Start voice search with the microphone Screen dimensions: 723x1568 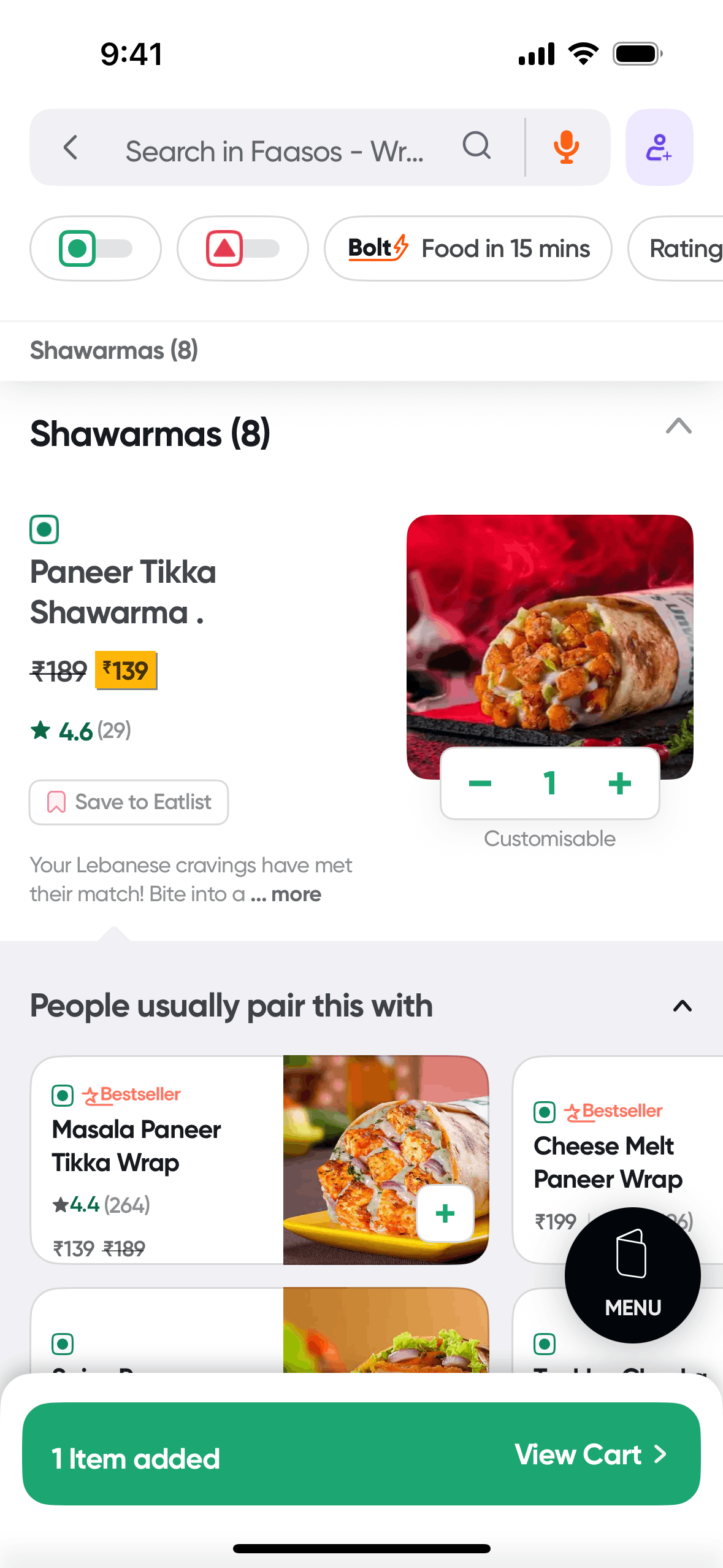pyautogui.click(x=566, y=148)
